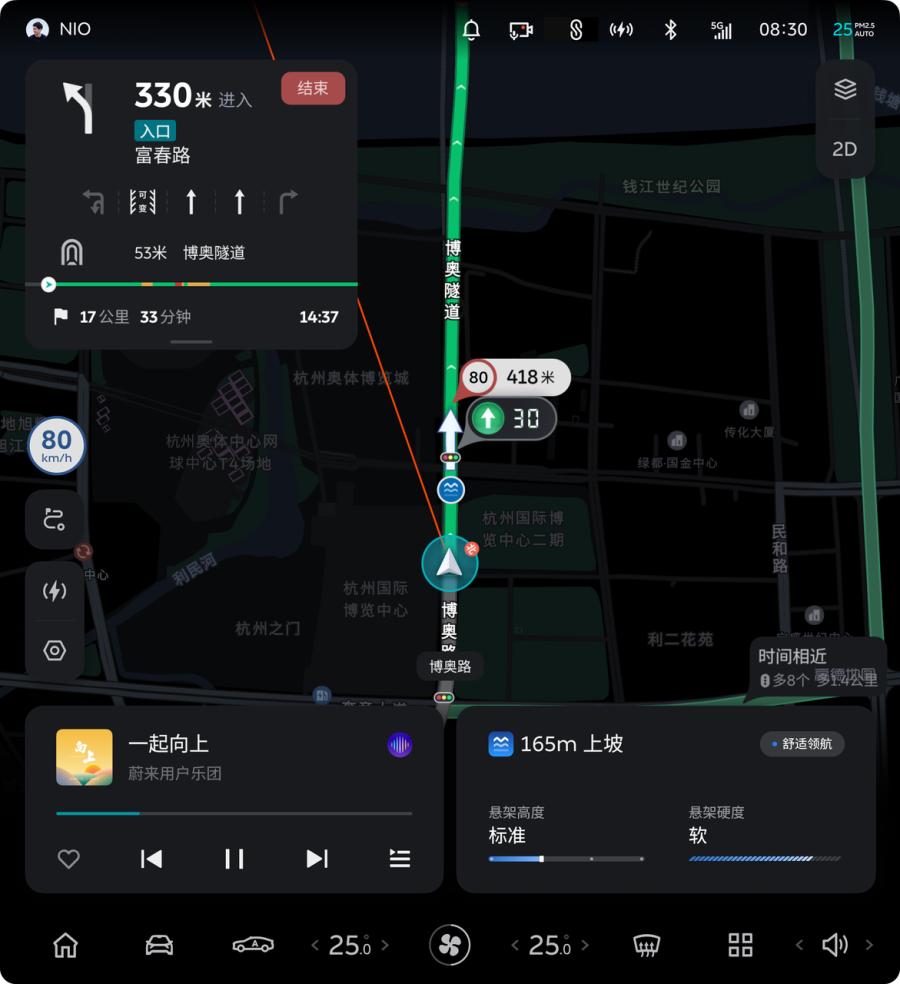Skip to the next track
The height and width of the screenshot is (984, 900).
pos(317,859)
